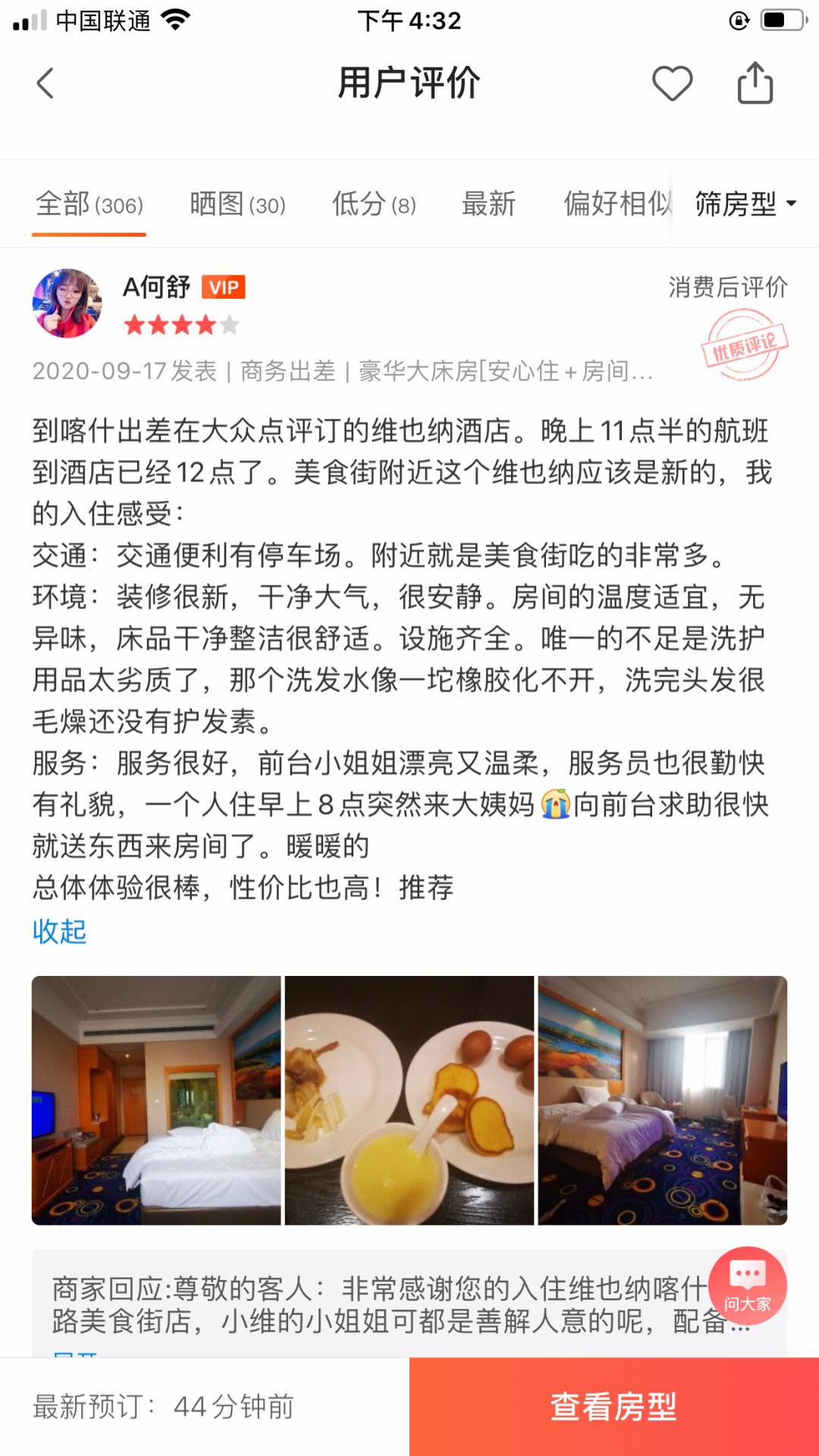This screenshot has width=819, height=1456.
Task: Tap 查看房型 to see room types
Action: (613, 1407)
